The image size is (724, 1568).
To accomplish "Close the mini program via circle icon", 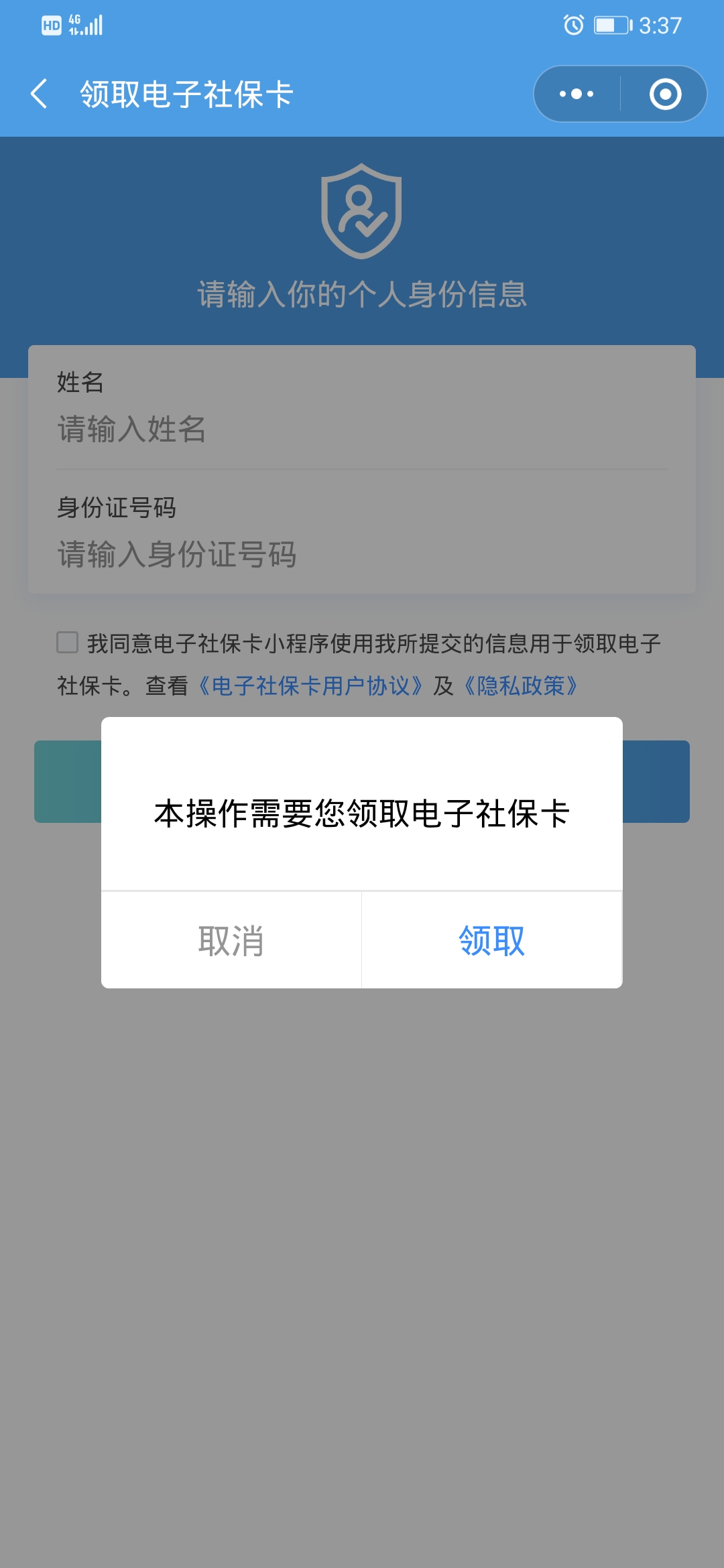I will pos(665,94).
